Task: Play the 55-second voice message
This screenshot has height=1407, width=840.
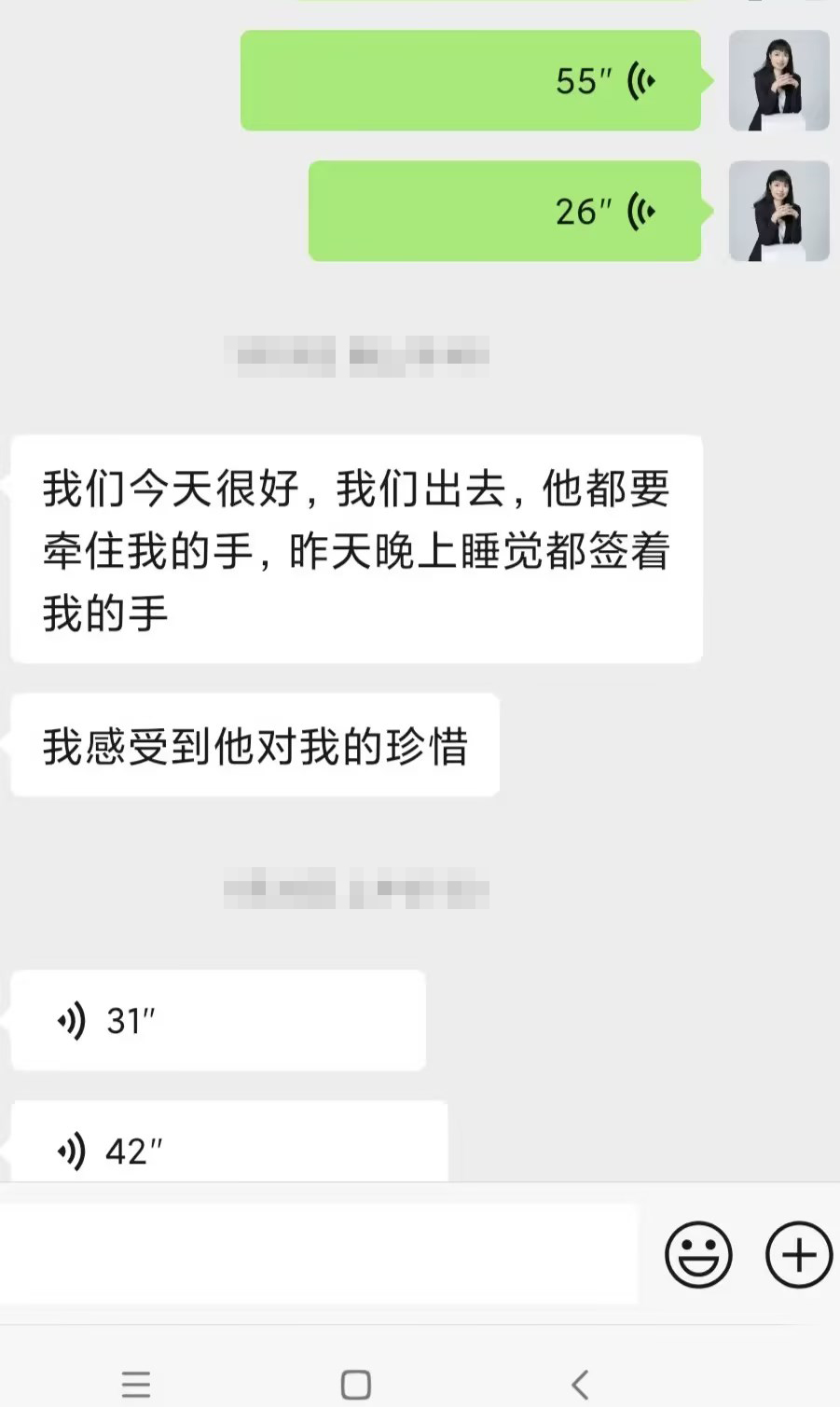Action: click(x=471, y=81)
